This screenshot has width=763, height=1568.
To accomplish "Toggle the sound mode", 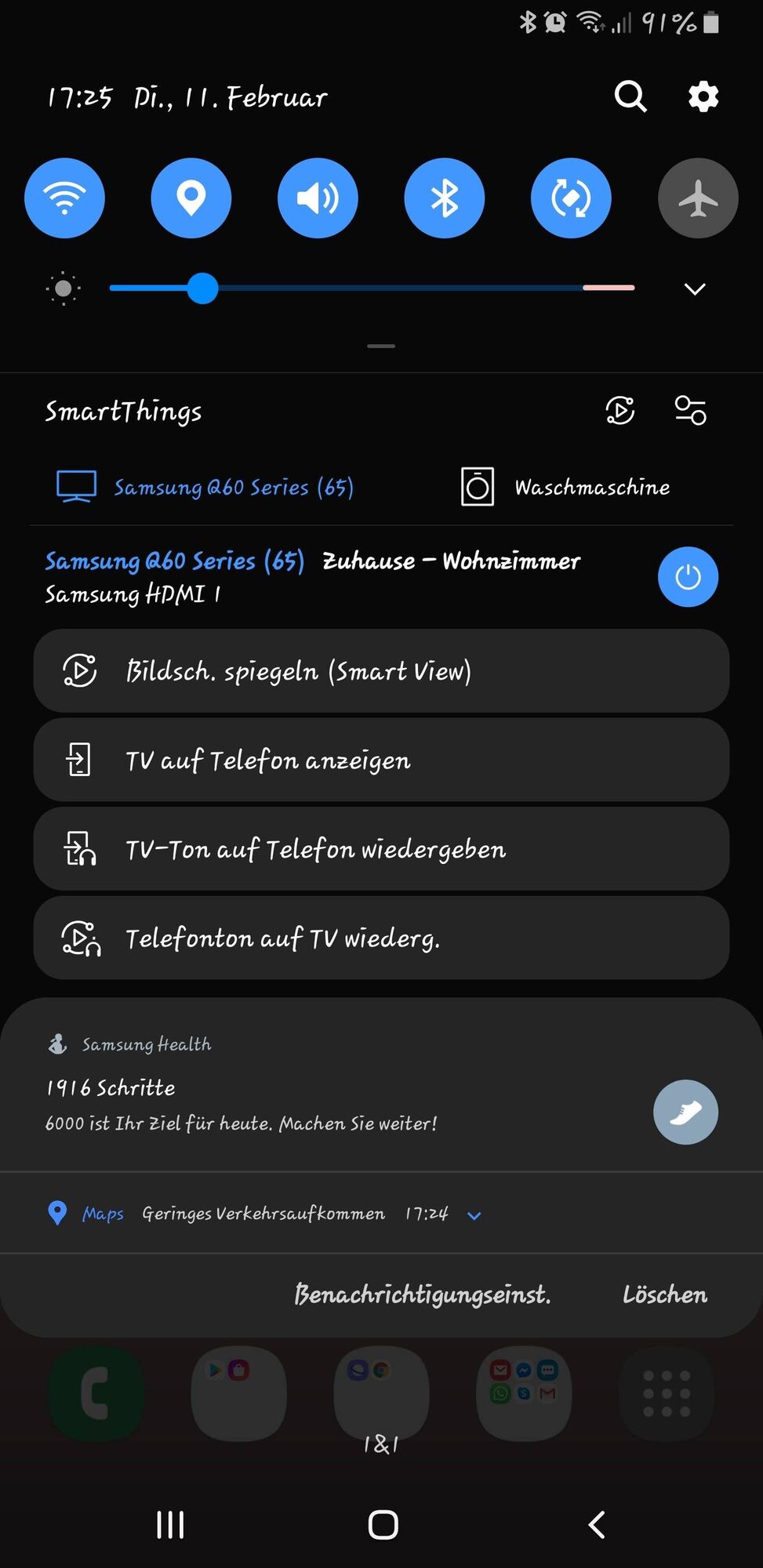I will pos(318,198).
